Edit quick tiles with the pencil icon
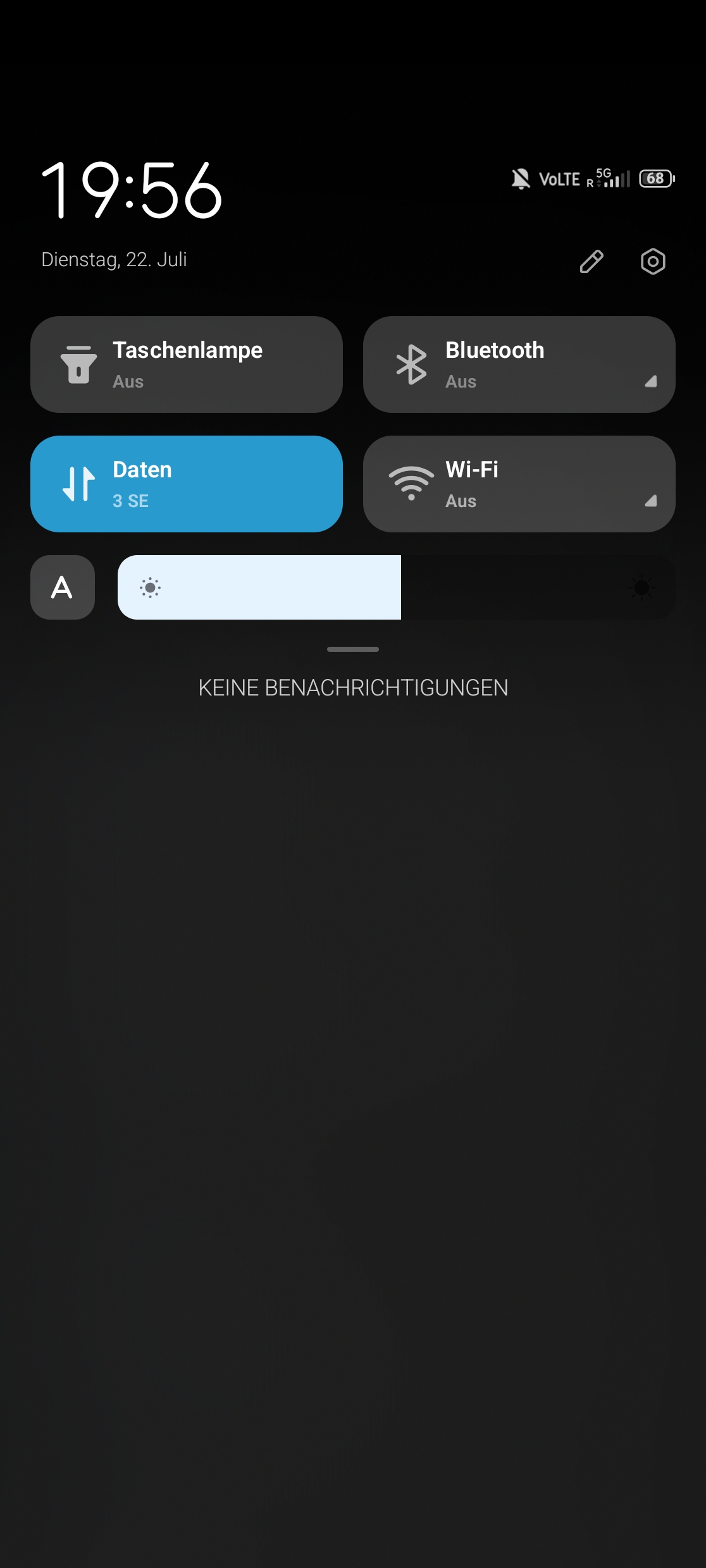This screenshot has height=1568, width=706. click(591, 261)
